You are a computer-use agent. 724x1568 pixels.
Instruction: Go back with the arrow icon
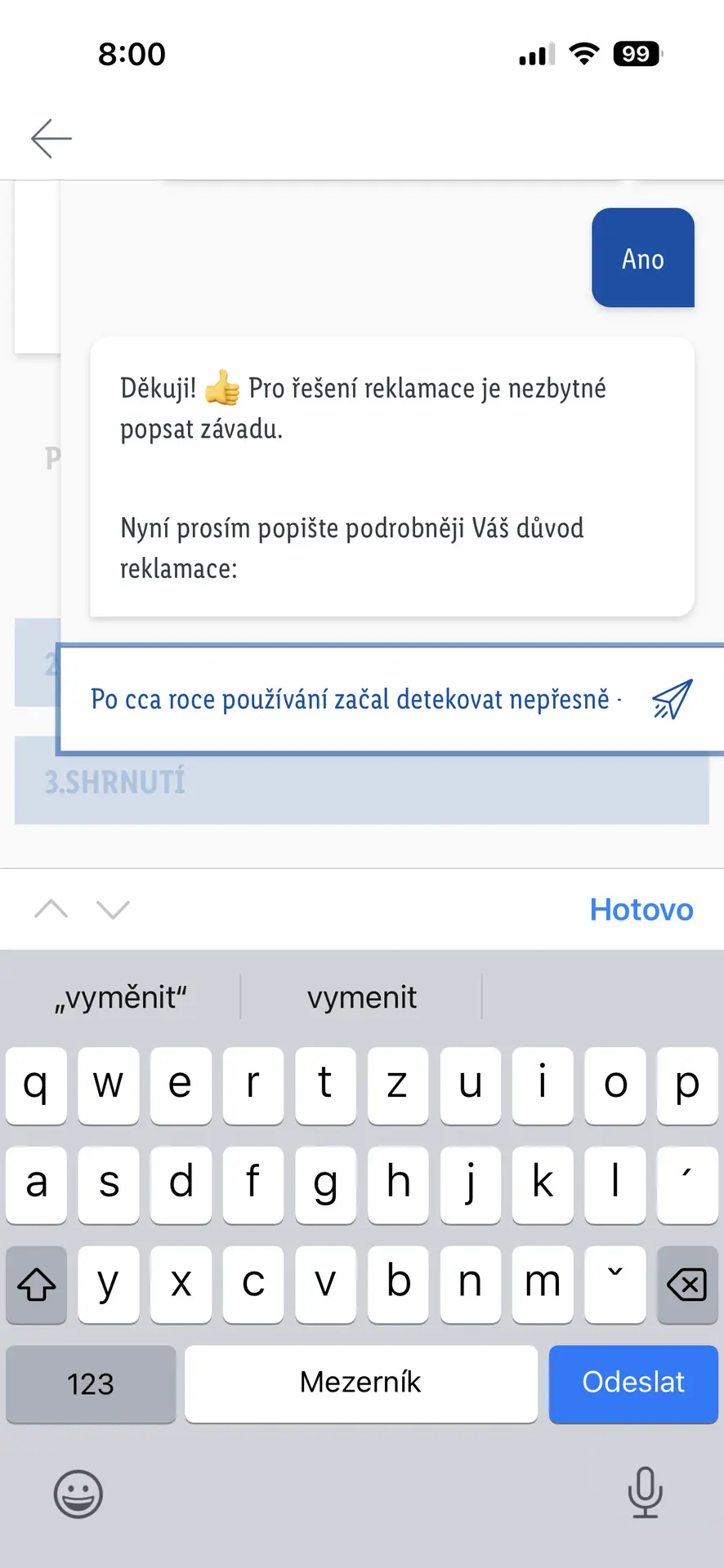point(51,138)
